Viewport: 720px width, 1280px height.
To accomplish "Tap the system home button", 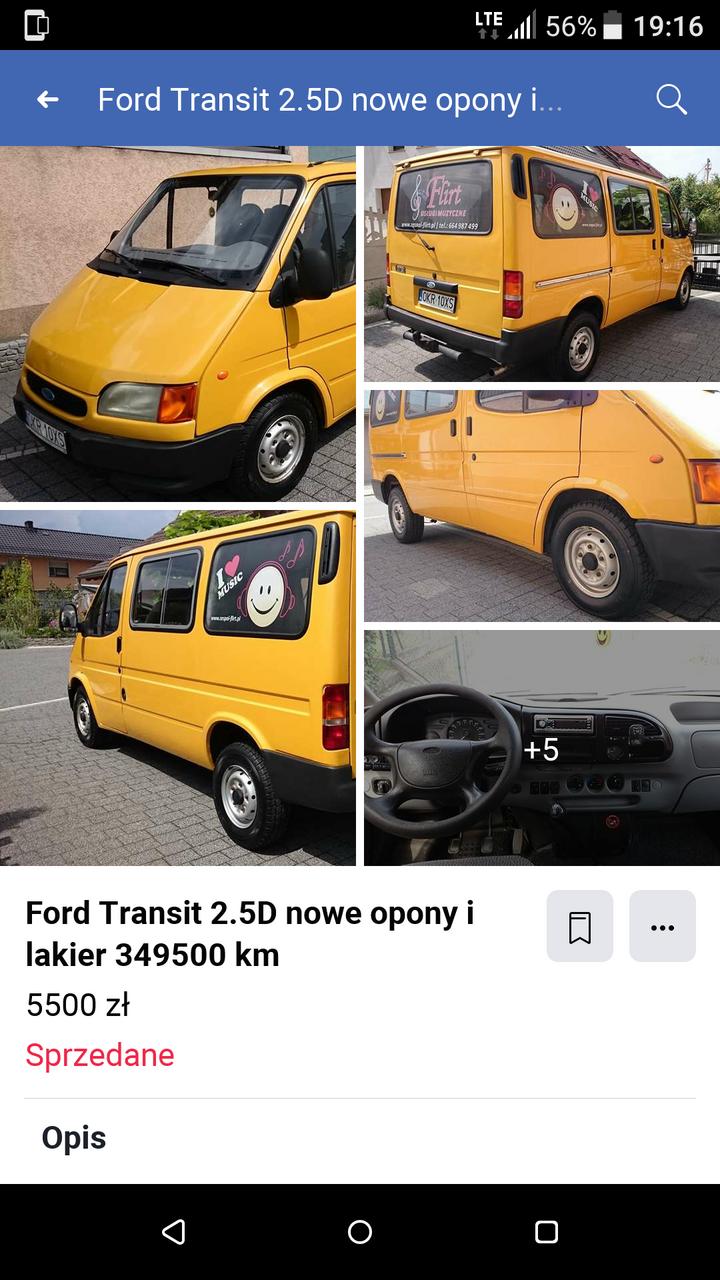I will (360, 1232).
